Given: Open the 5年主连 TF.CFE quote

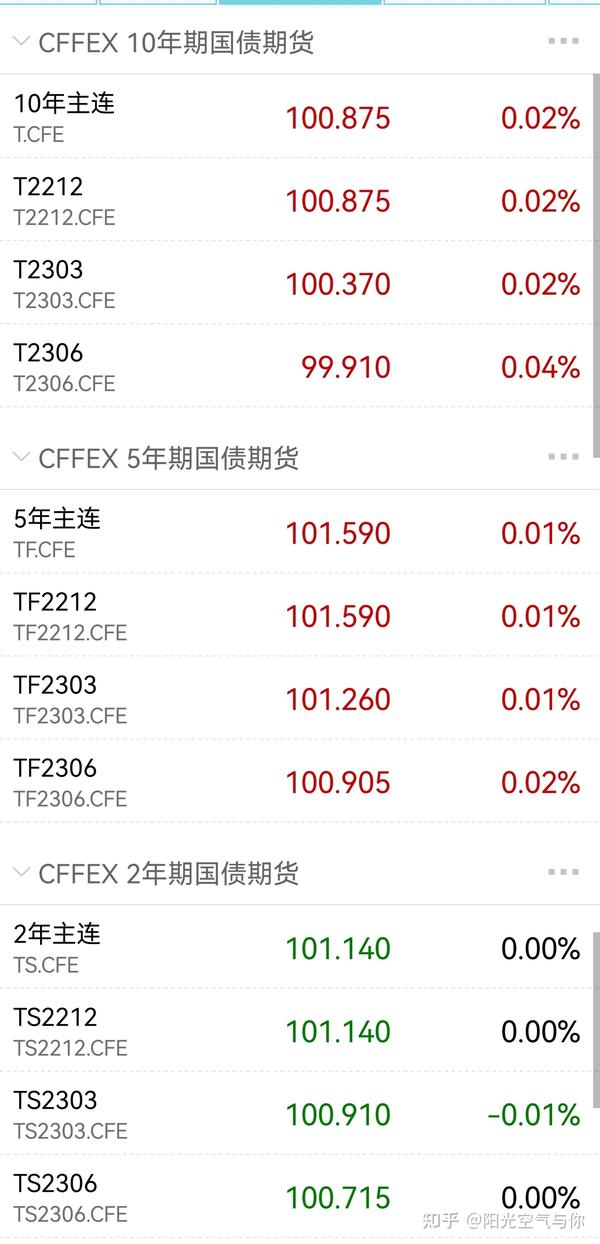Looking at the screenshot, I should [297, 532].
